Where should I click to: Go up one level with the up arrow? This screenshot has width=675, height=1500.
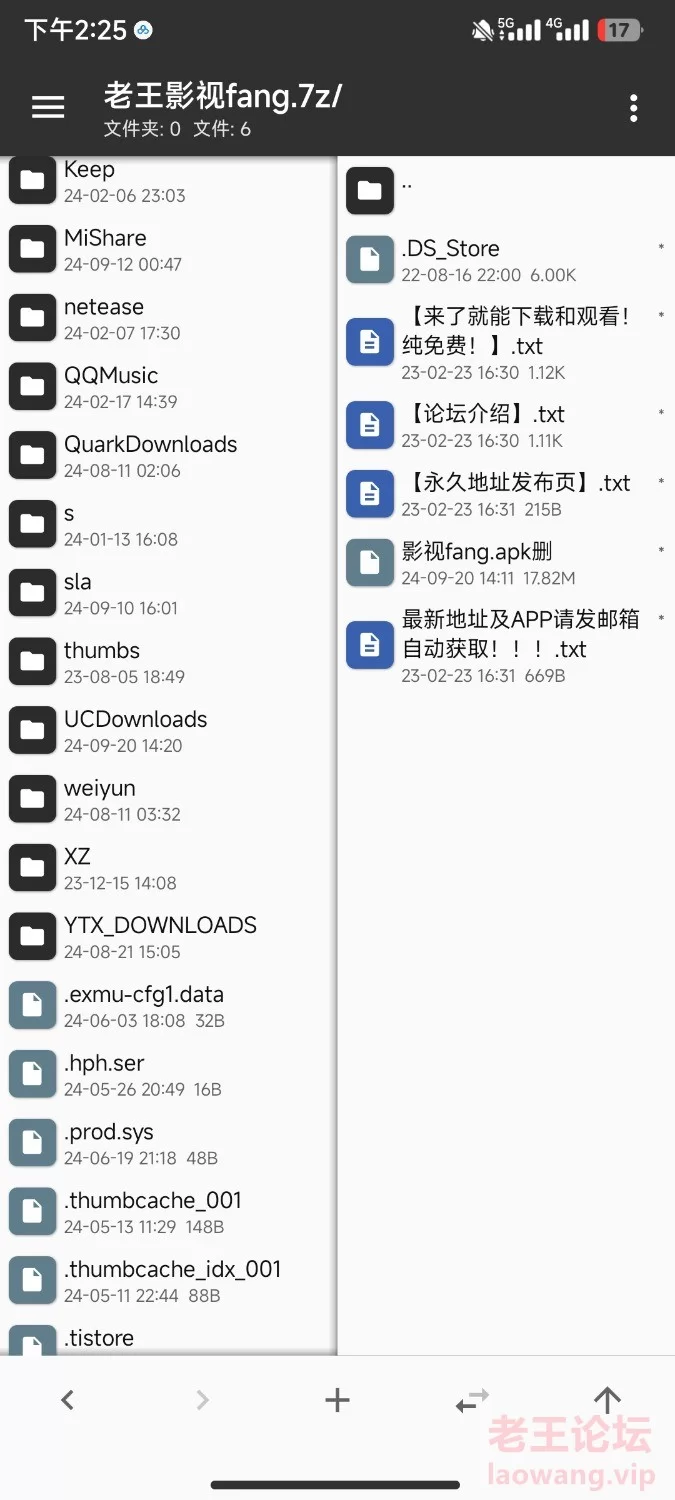pyautogui.click(x=607, y=1400)
